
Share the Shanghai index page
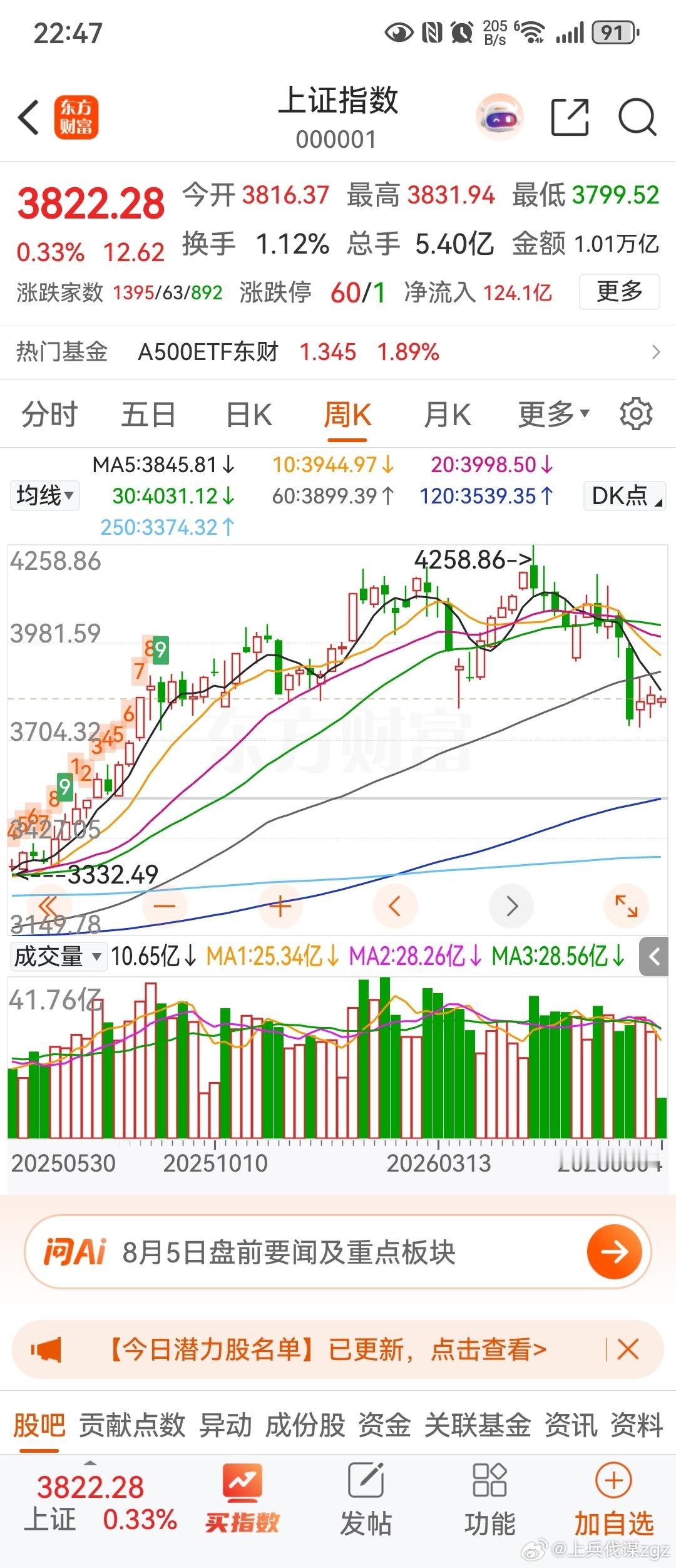point(570,117)
